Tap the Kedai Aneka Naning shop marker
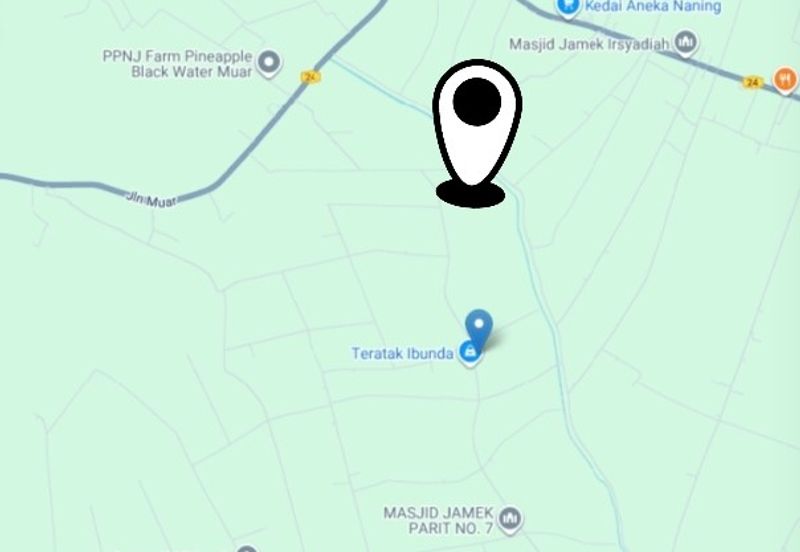The height and width of the screenshot is (552, 800). coord(569,7)
